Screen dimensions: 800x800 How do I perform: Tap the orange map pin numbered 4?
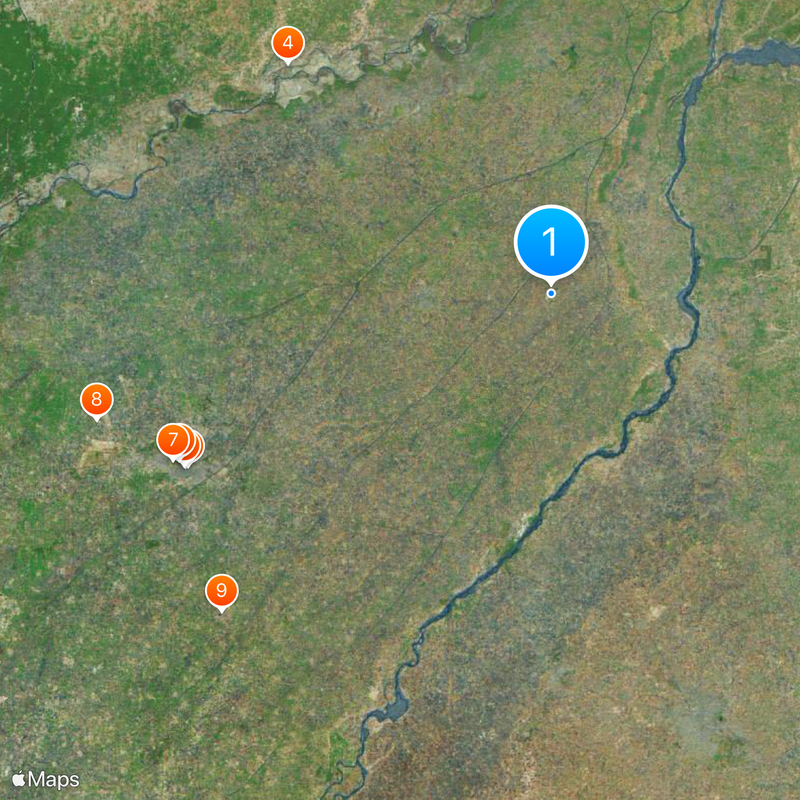(288, 43)
